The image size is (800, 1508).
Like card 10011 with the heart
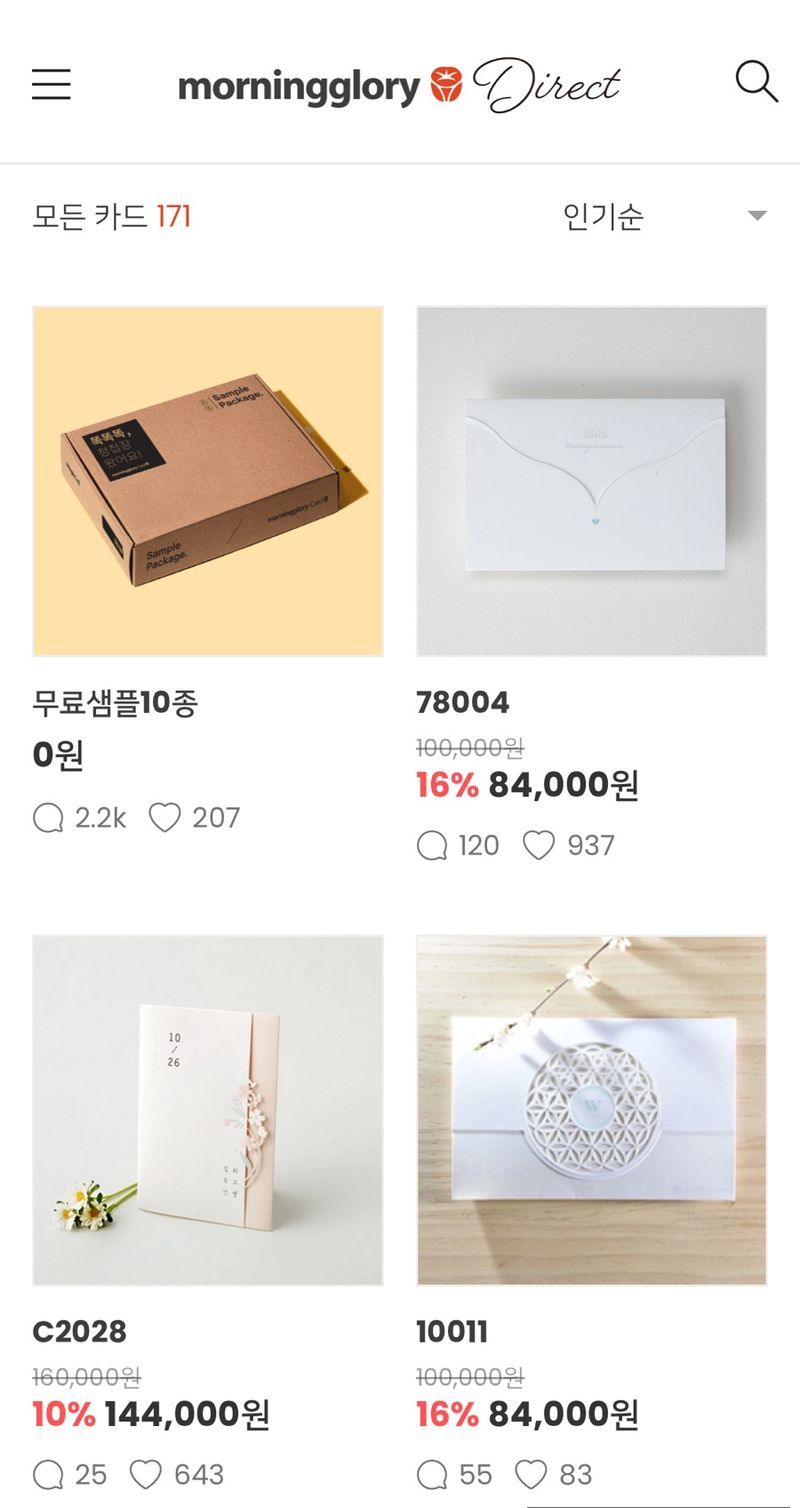pyautogui.click(x=531, y=1475)
